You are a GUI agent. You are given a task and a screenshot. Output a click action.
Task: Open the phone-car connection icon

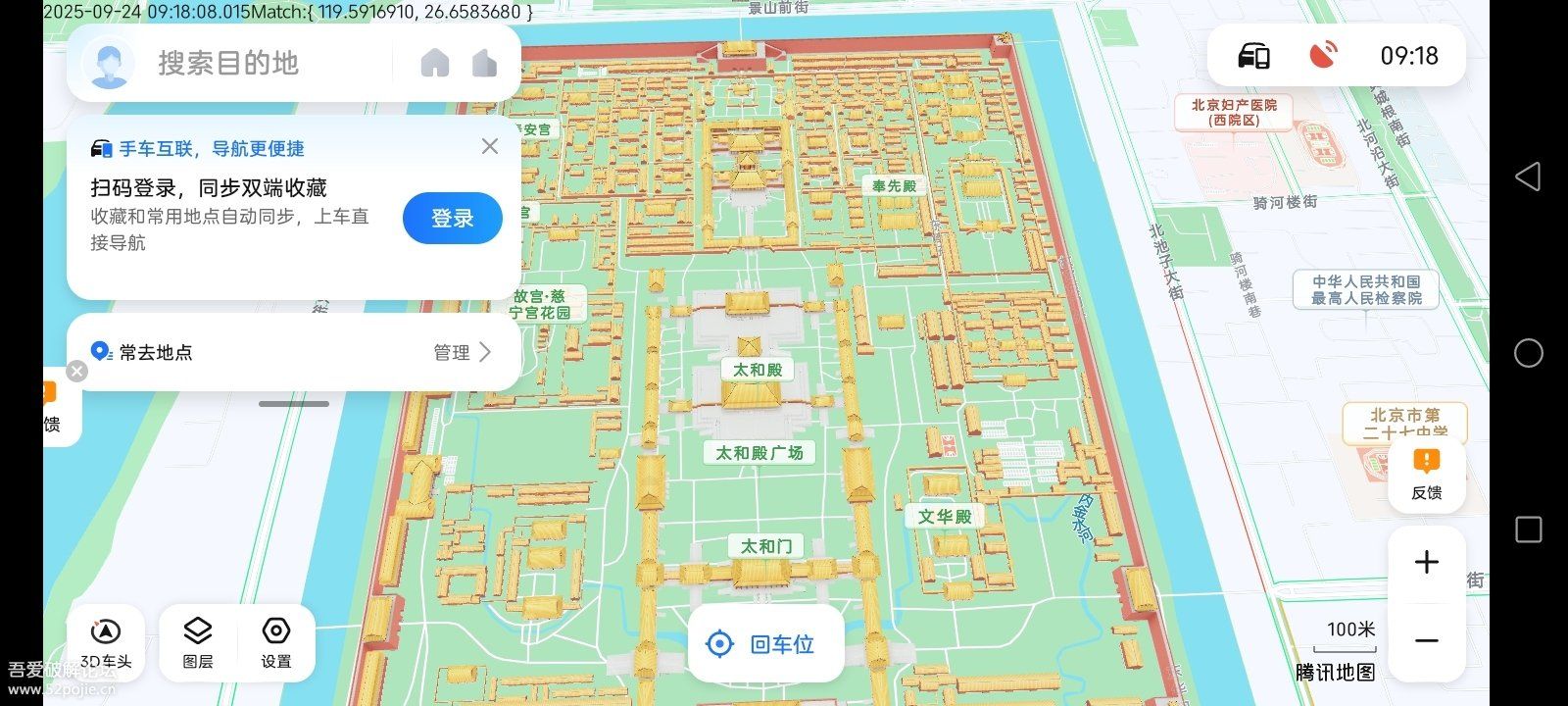click(x=1253, y=56)
